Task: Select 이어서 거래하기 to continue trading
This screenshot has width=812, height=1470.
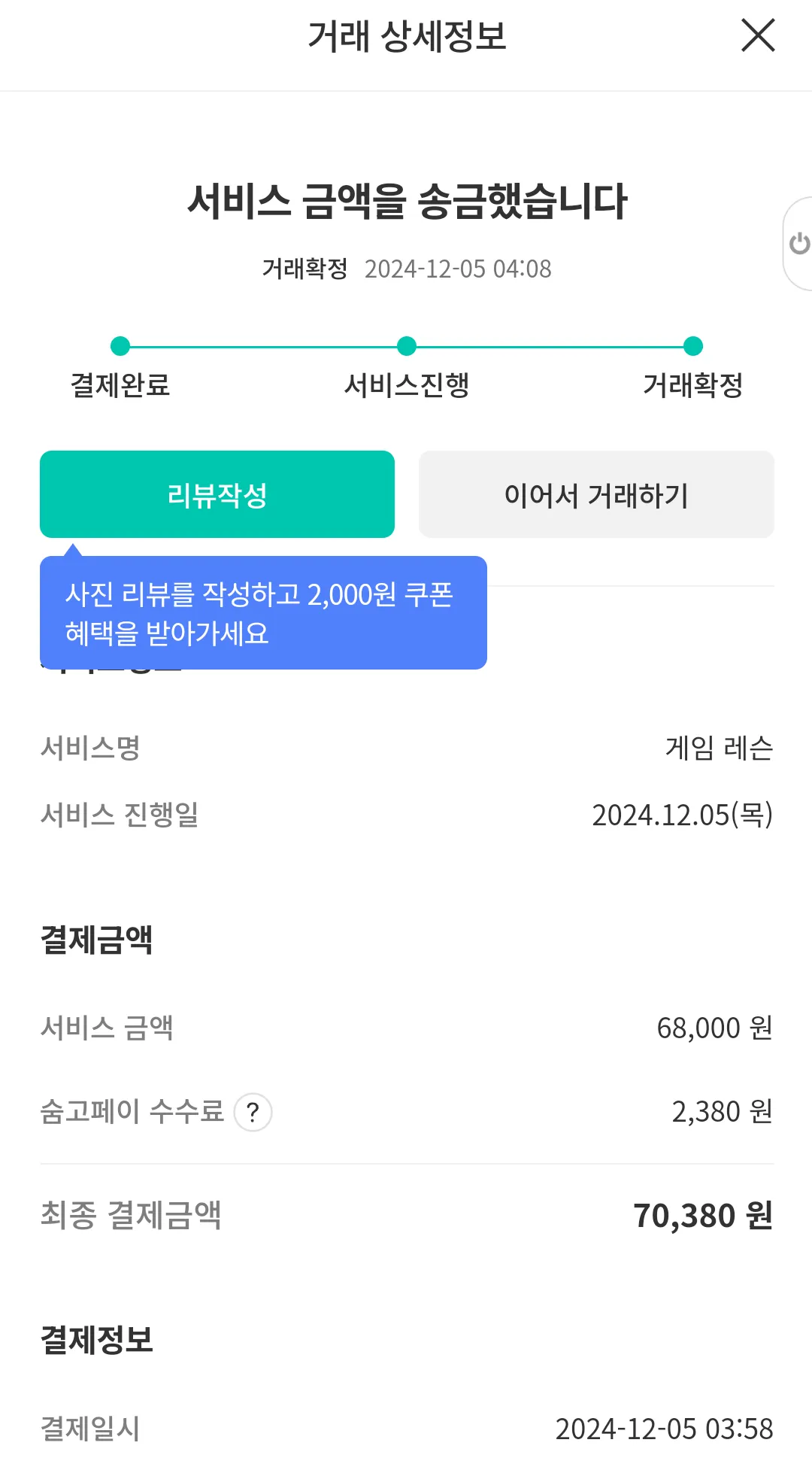Action: (x=596, y=494)
